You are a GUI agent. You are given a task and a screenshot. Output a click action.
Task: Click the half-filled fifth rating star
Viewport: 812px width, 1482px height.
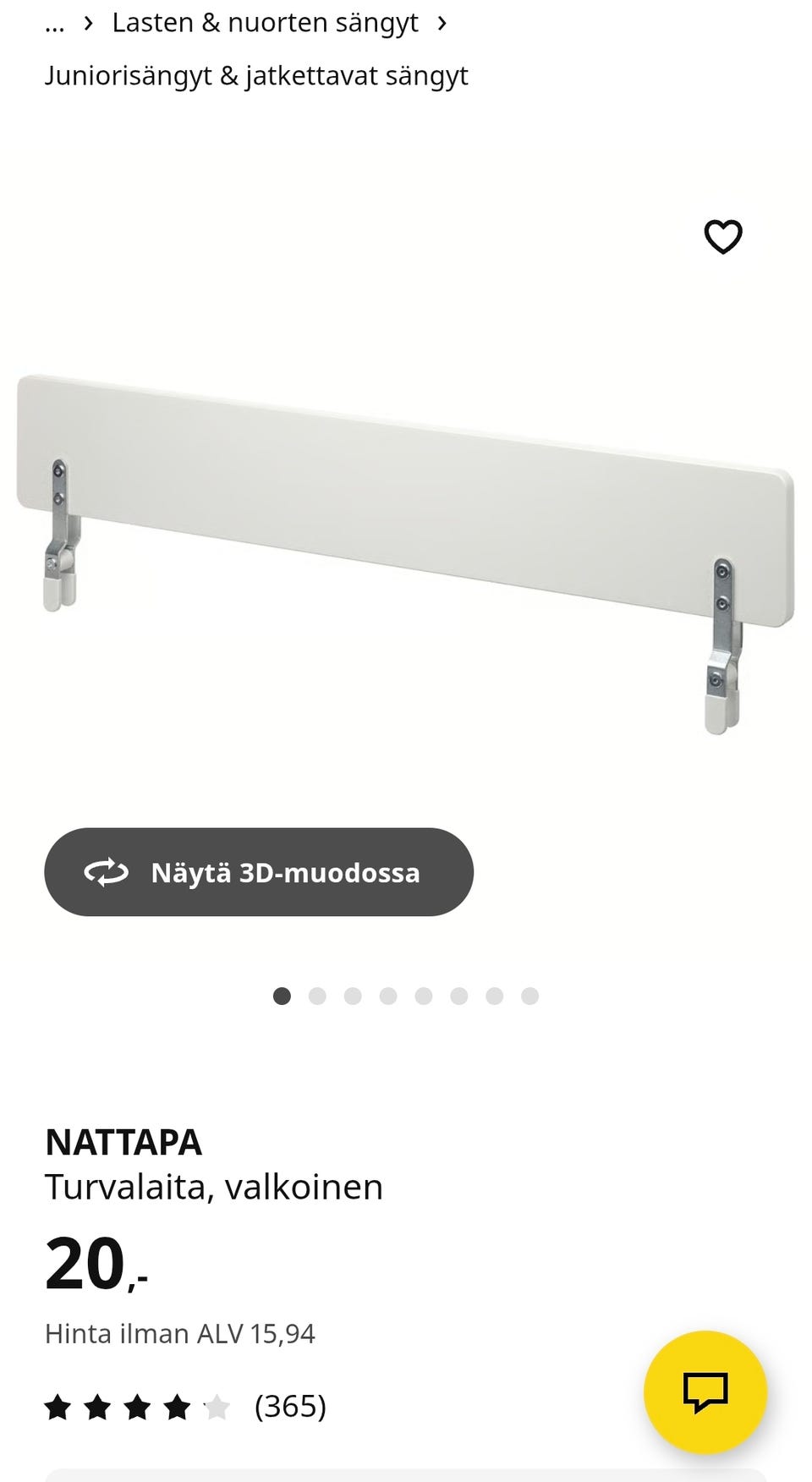[215, 1408]
